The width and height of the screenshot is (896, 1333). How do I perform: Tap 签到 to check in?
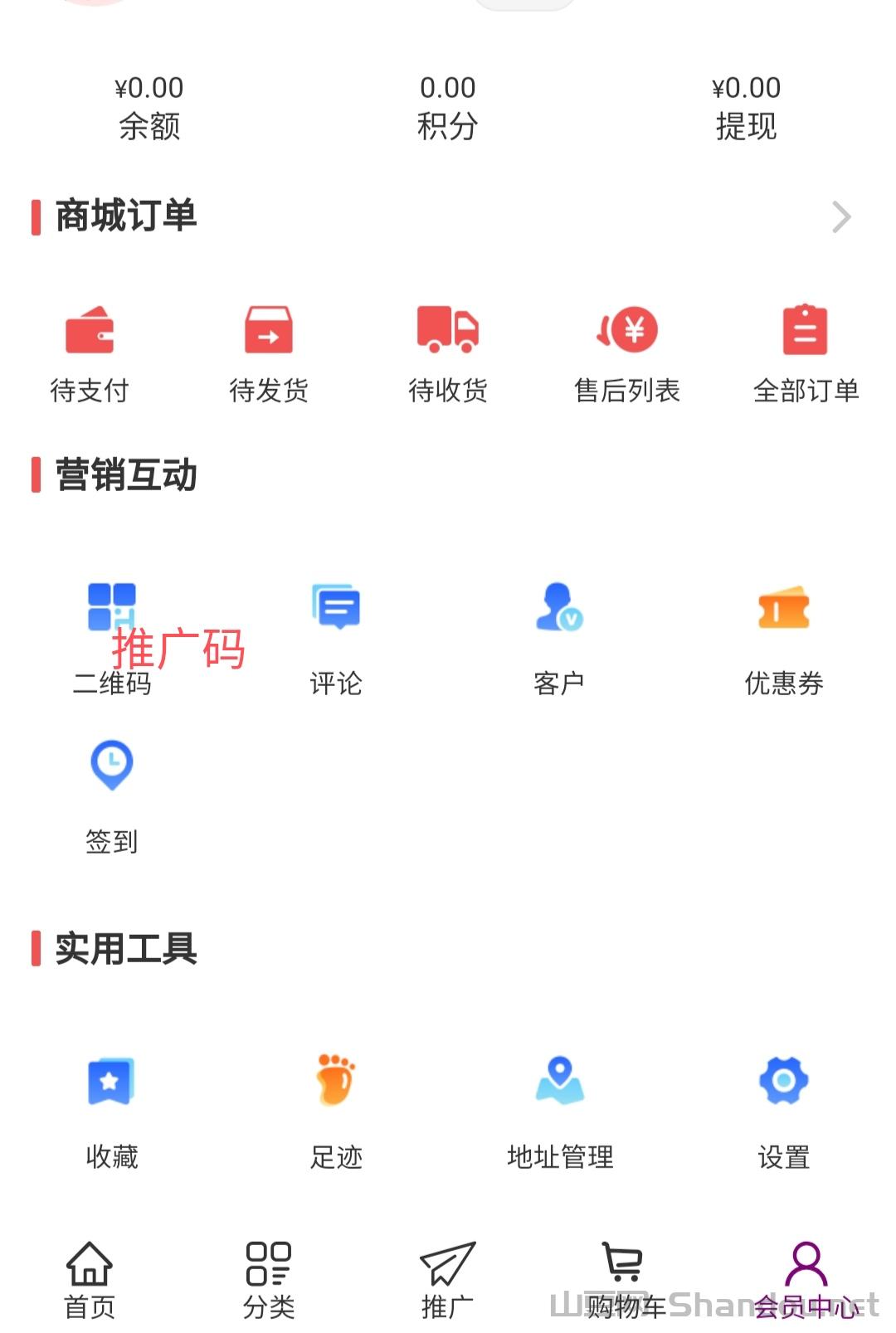click(x=112, y=794)
